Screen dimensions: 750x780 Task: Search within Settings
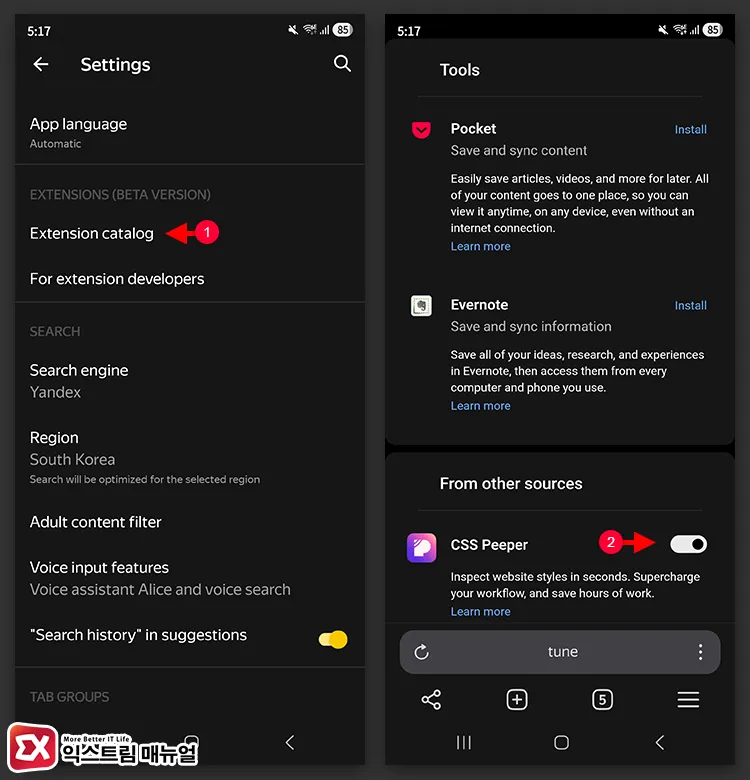point(342,64)
